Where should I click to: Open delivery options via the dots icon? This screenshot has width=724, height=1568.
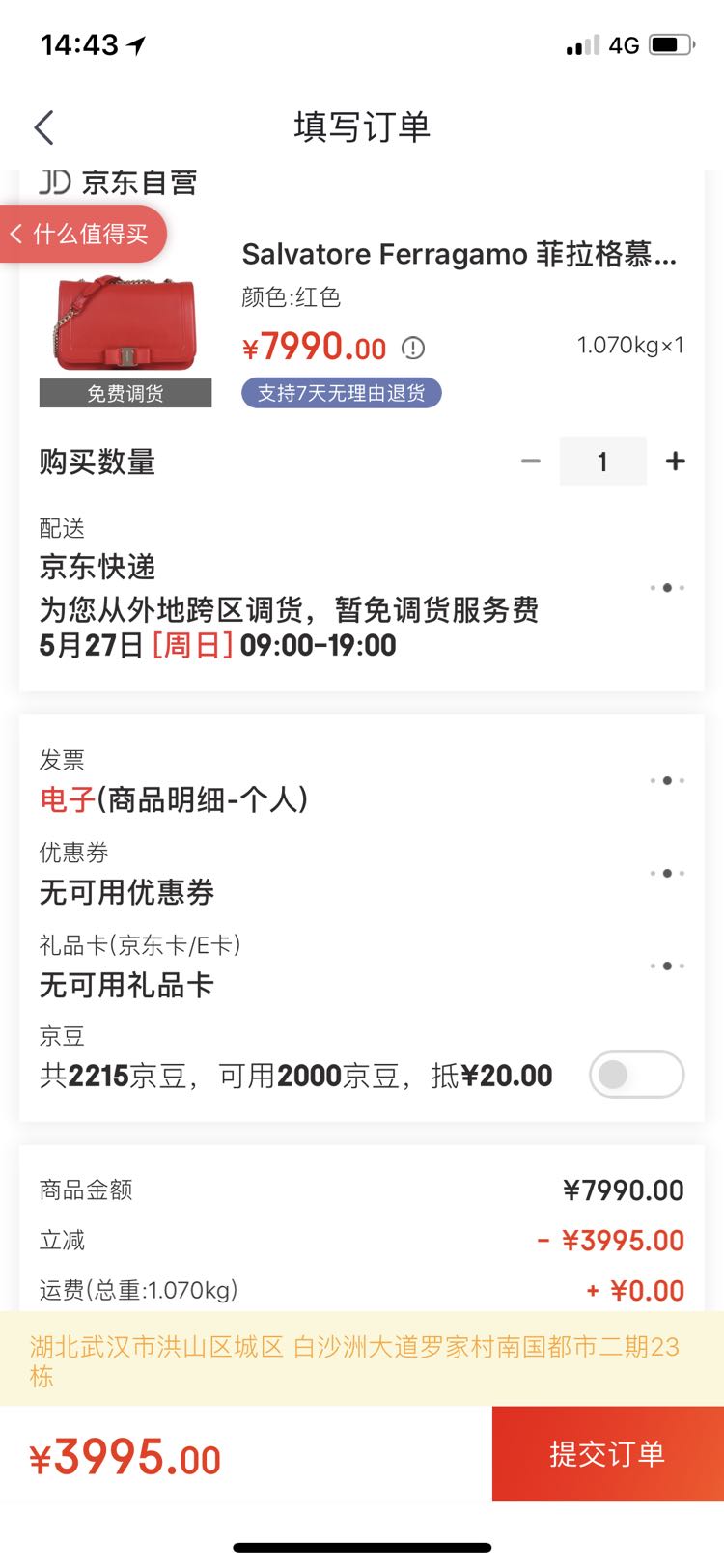(666, 589)
